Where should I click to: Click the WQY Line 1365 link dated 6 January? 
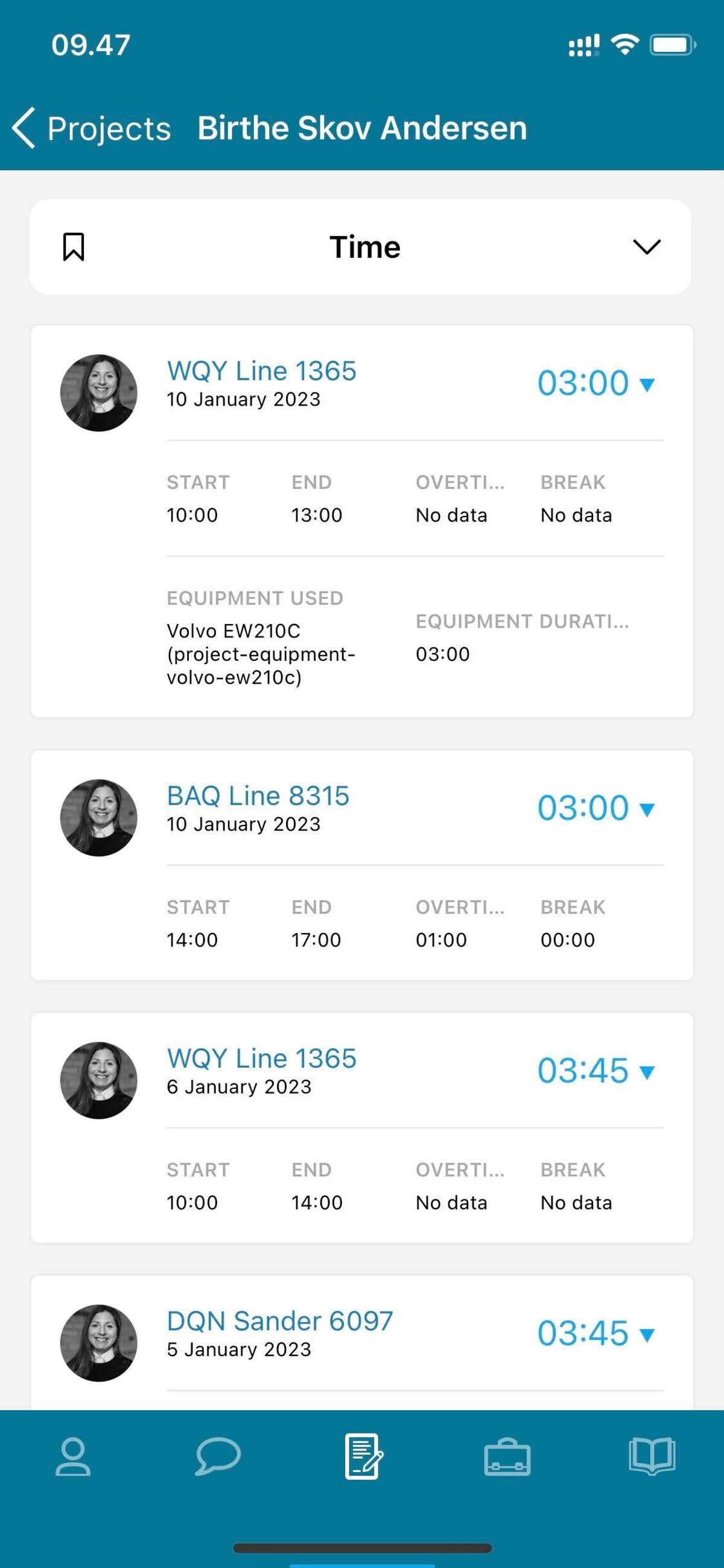(261, 1058)
